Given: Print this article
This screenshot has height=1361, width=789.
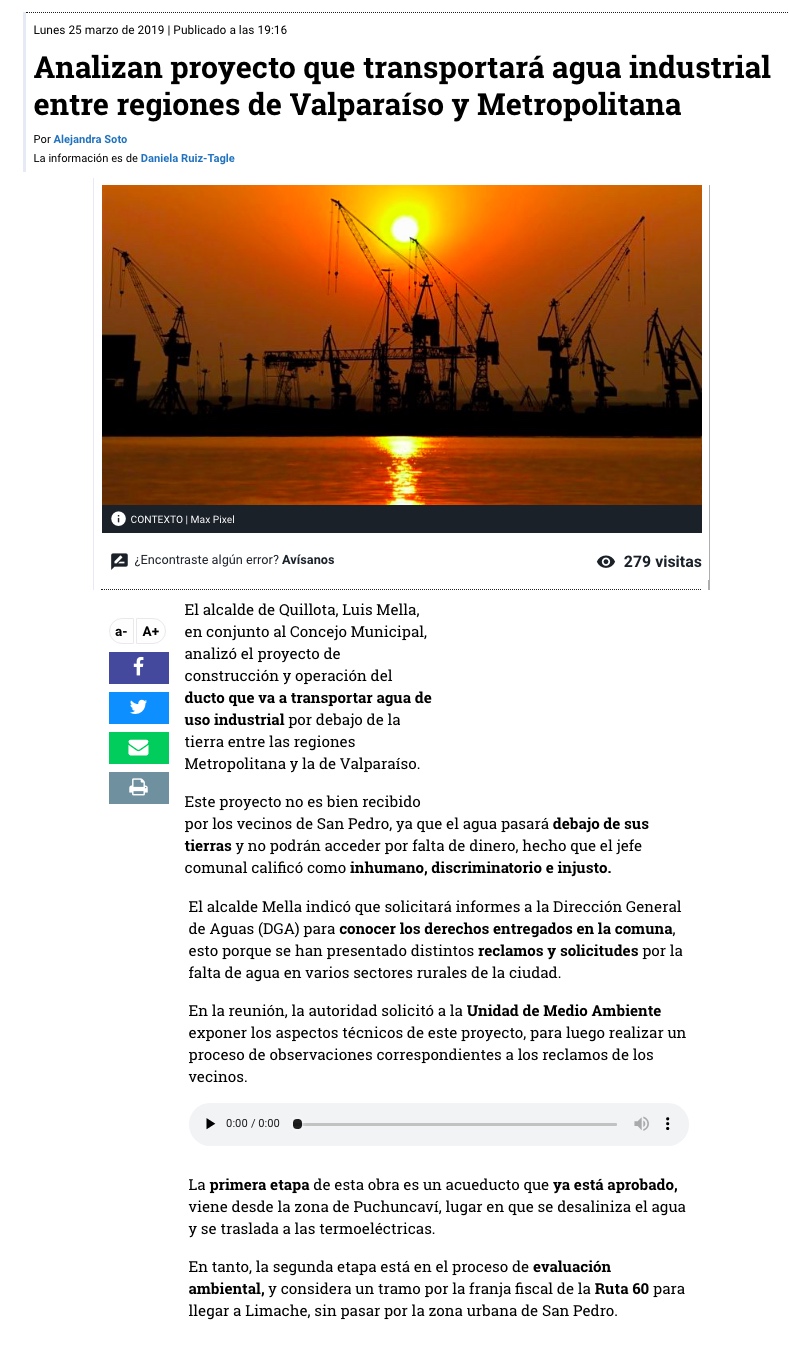Looking at the screenshot, I should tap(138, 788).
